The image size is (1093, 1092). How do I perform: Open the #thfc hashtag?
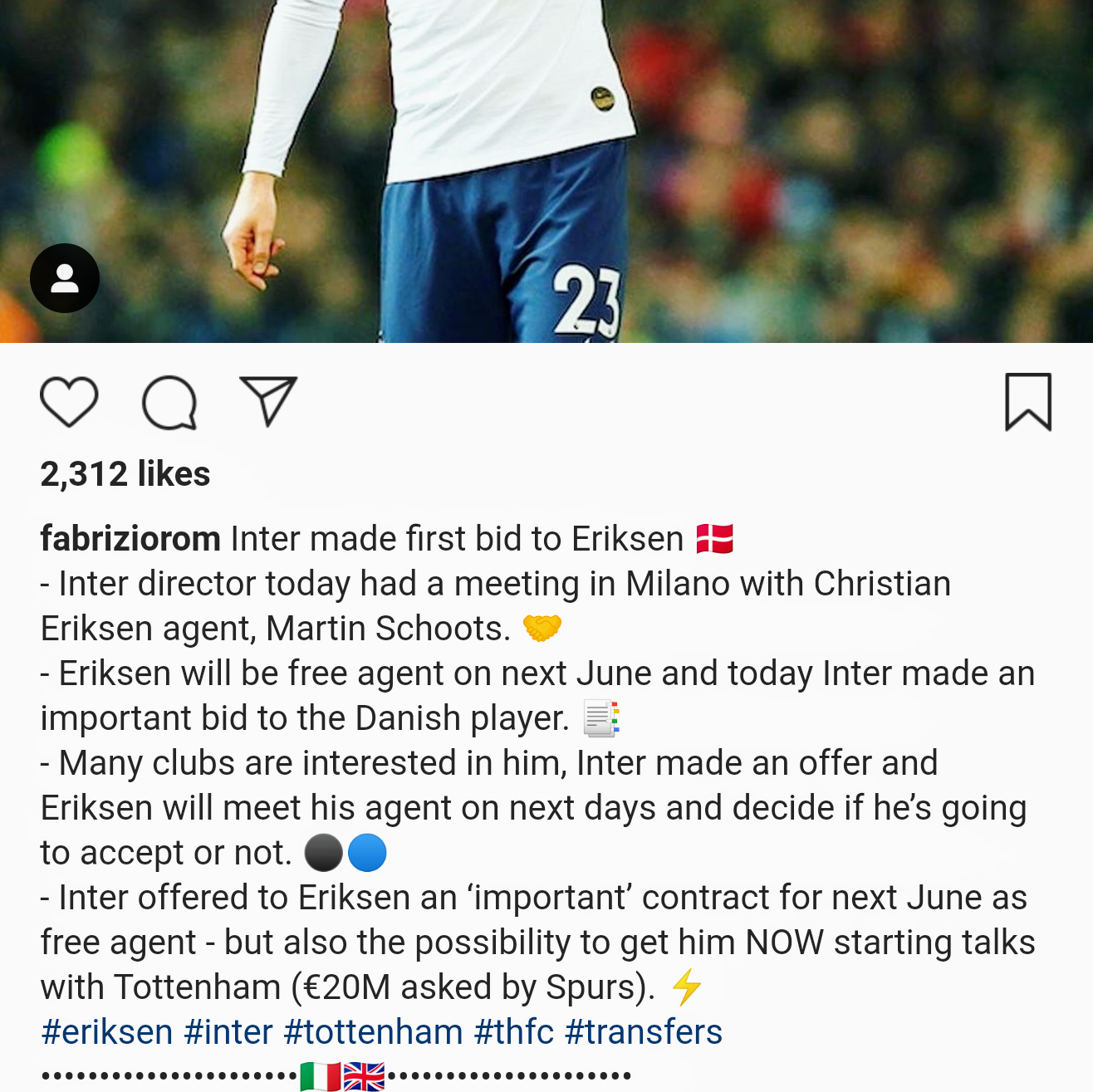click(513, 1032)
